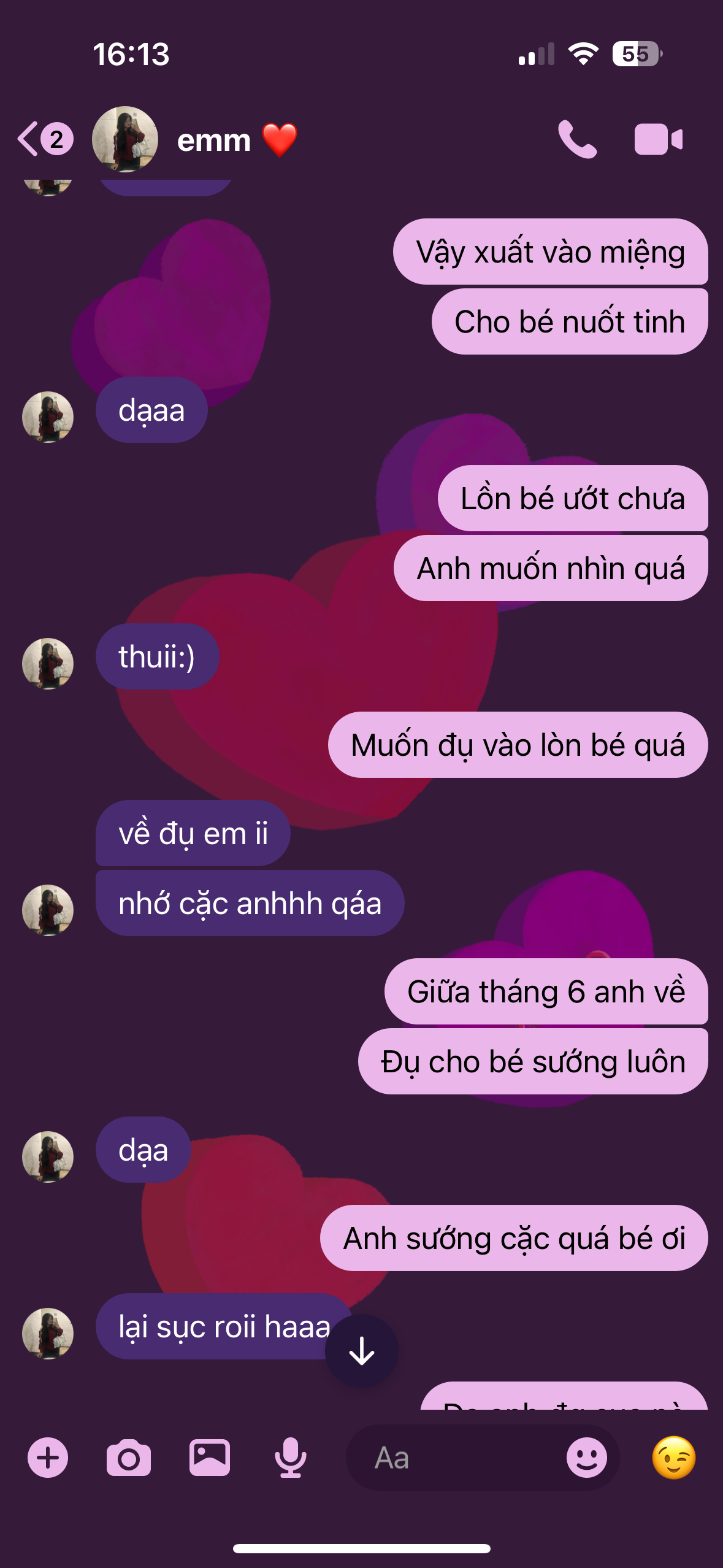The height and width of the screenshot is (1568, 723).
Task: Jump to latest messages with down arrow
Action: (362, 1351)
